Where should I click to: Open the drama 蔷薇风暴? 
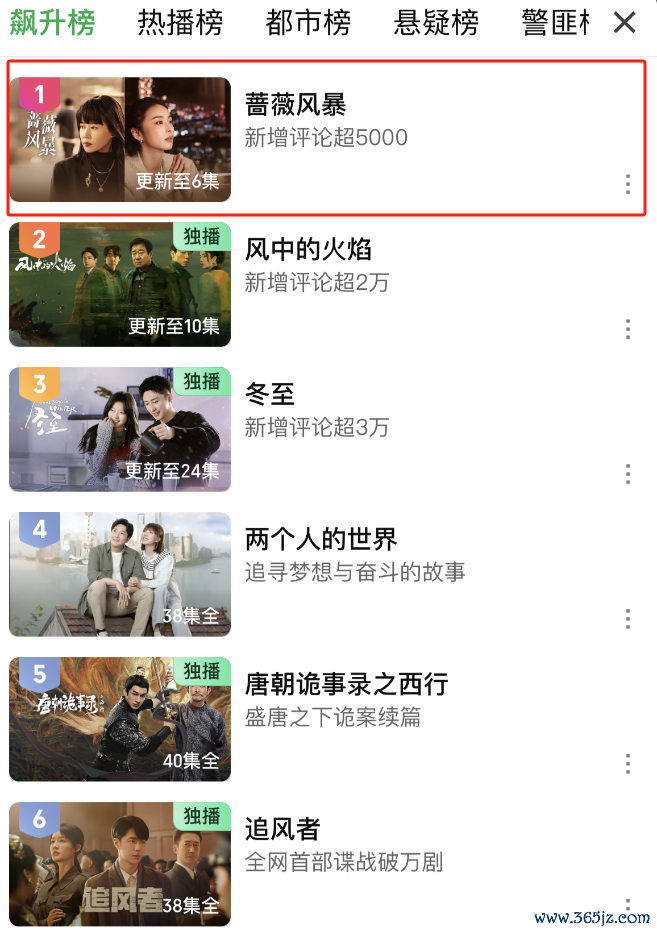coord(295,105)
